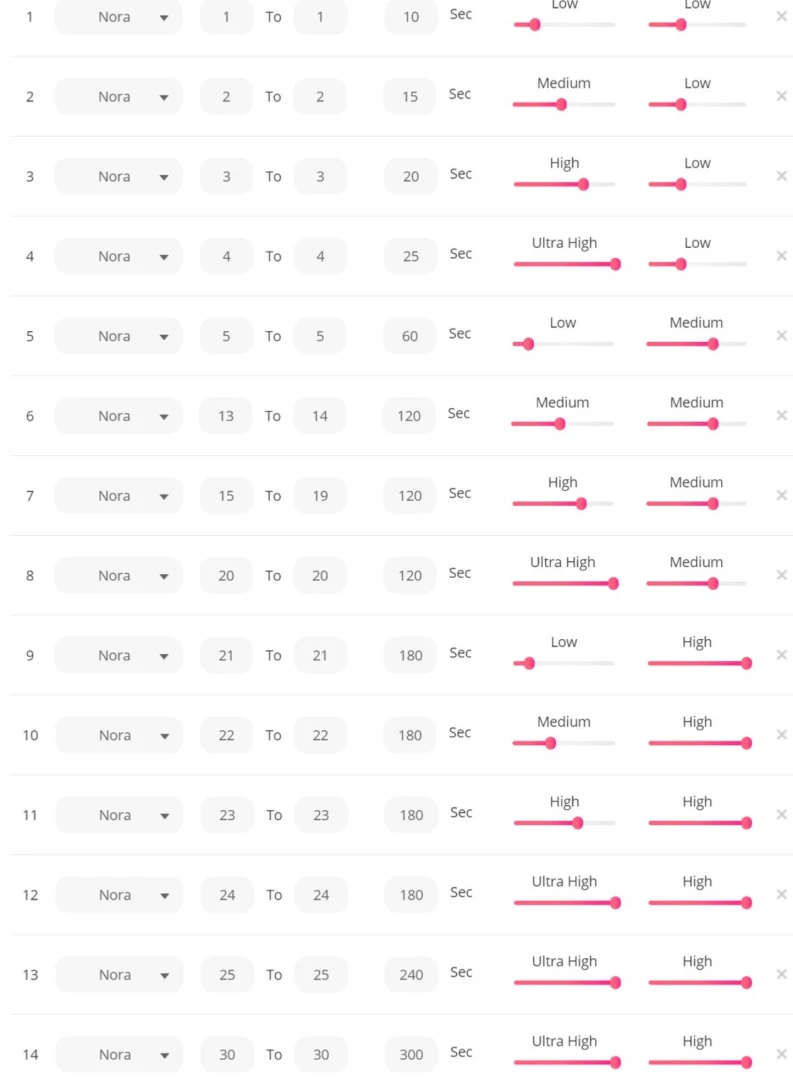Adjust the right High slider in row 9
Screen dimensions: 793x1080
[746, 663]
